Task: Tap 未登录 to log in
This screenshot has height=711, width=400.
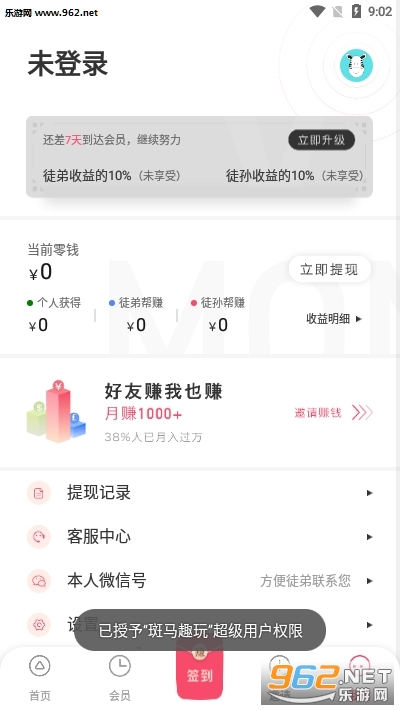Action: 68,63
